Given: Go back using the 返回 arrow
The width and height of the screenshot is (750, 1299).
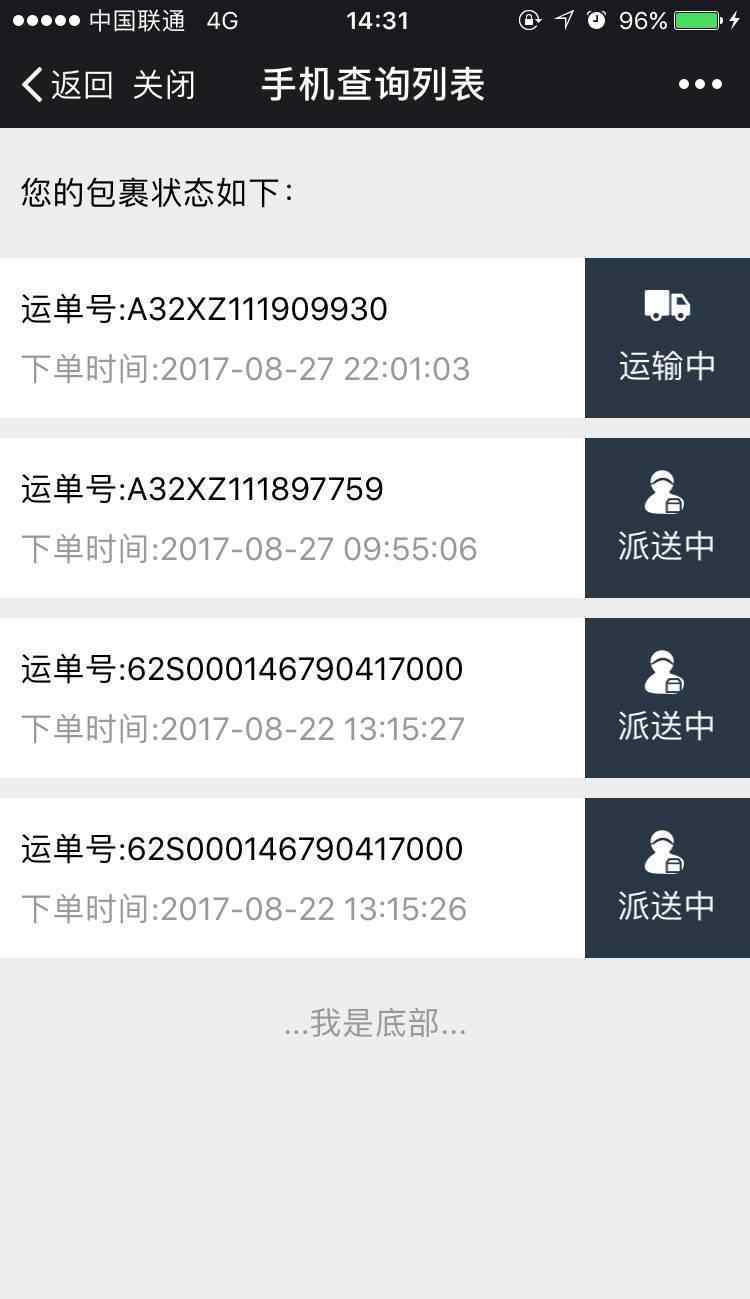Looking at the screenshot, I should (67, 85).
